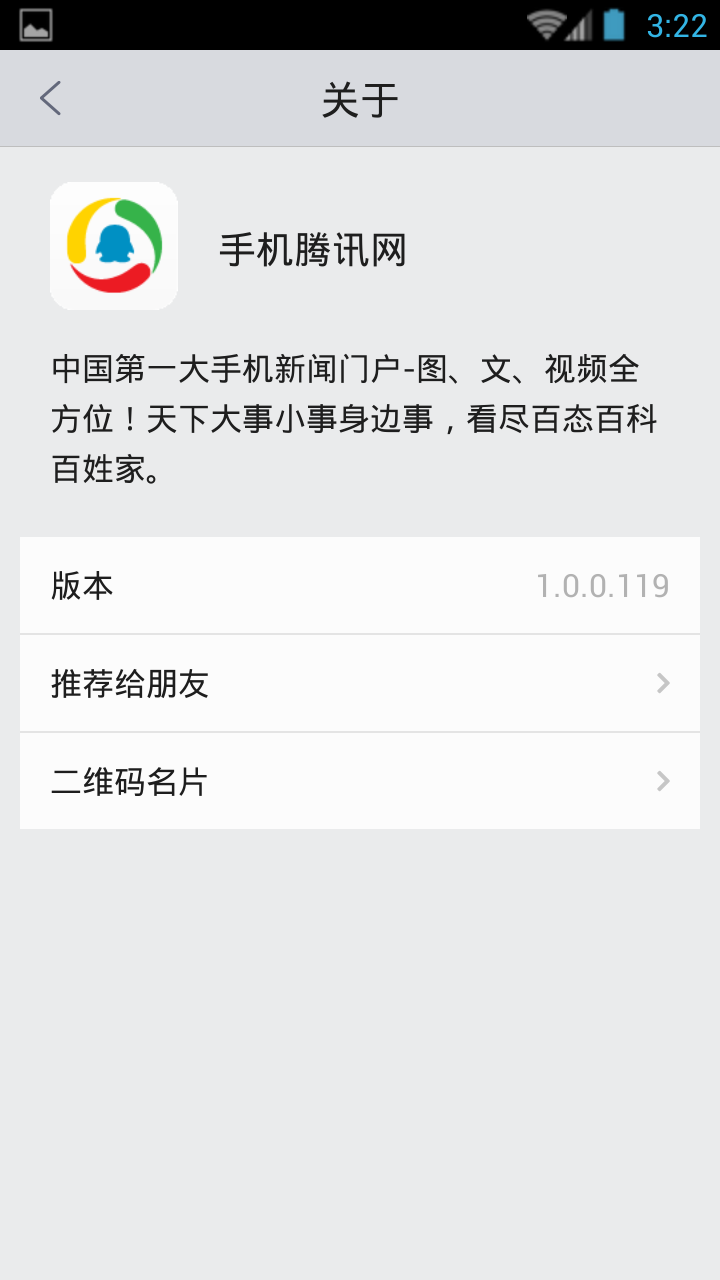Screen dimensions: 720x1280
Task: Tap the colorful Tencent QQ penguin logo
Action: [x=113, y=245]
